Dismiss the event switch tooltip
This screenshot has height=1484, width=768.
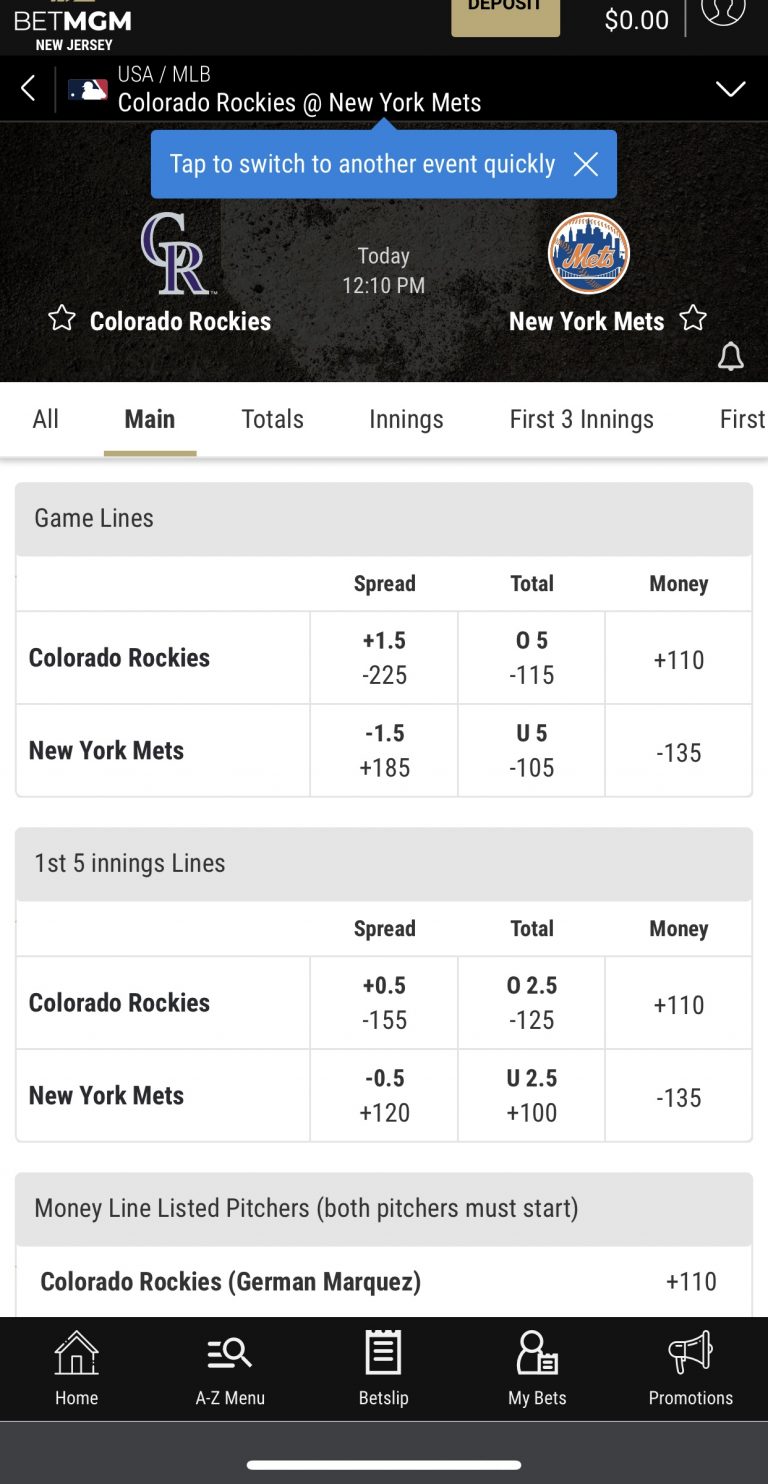[x=586, y=164]
